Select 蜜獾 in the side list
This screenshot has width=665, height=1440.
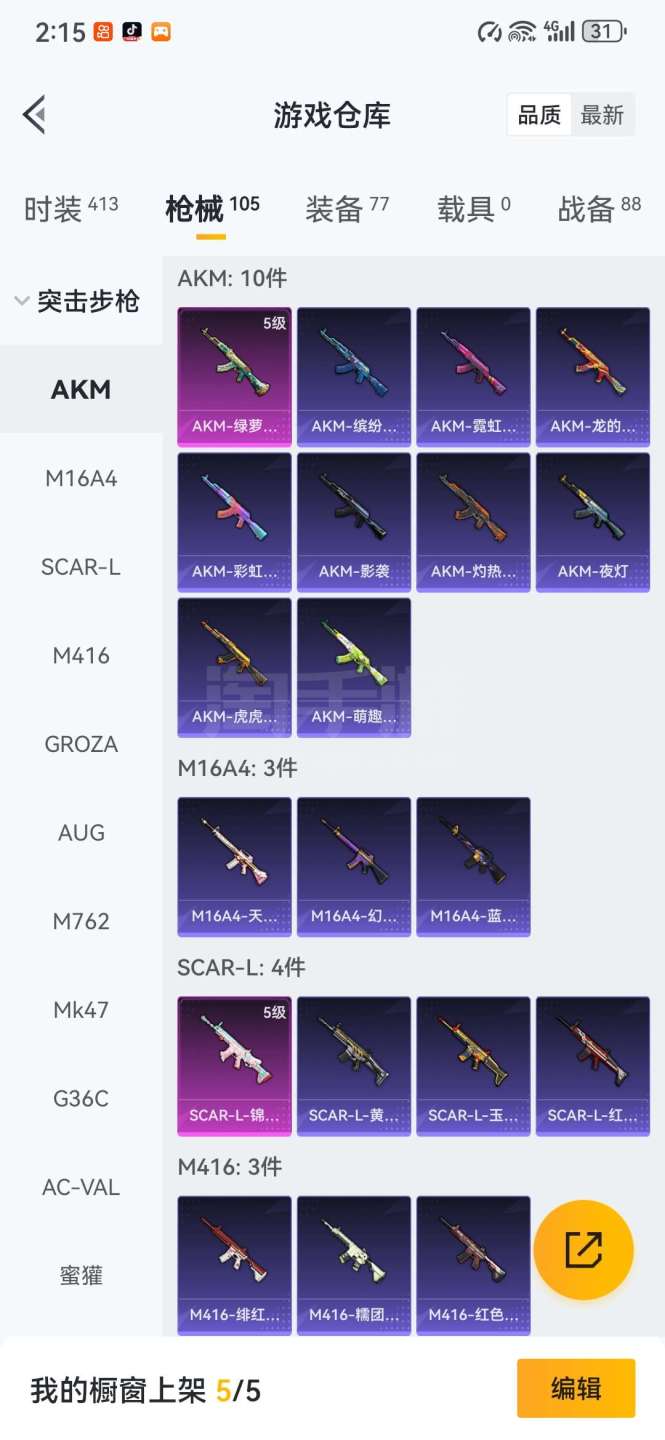click(81, 1276)
